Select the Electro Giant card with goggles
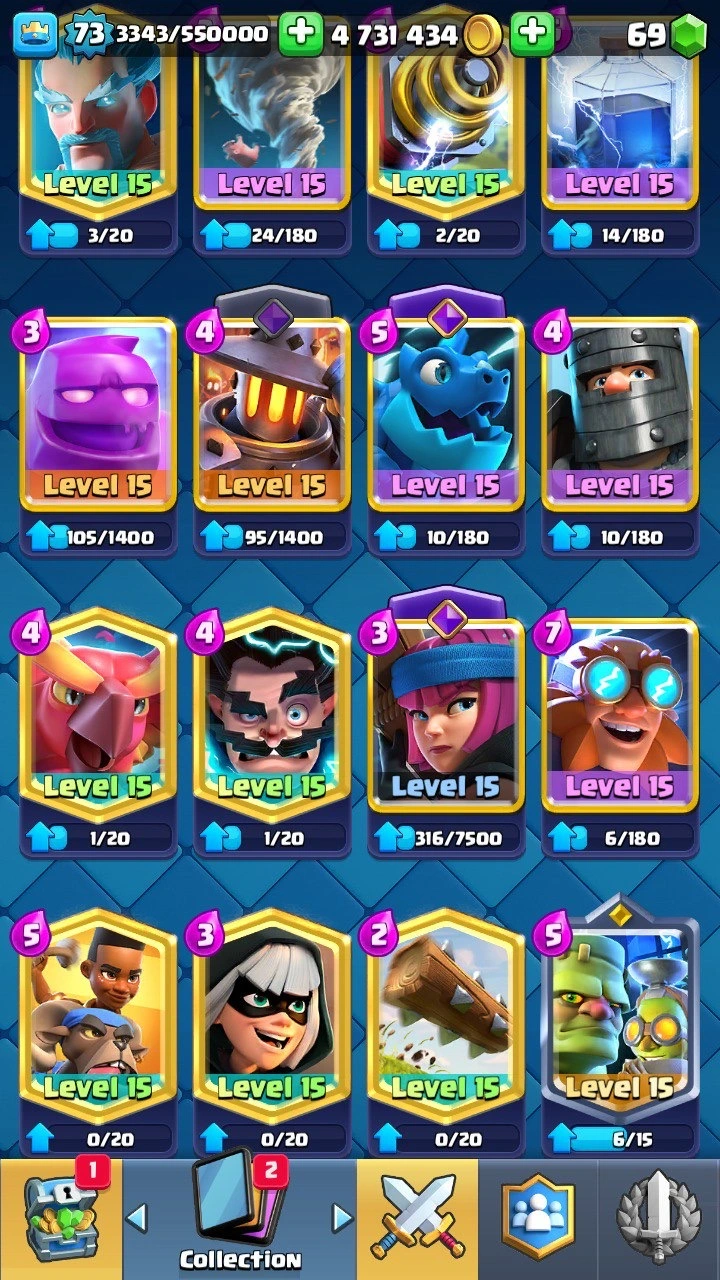720x1280 pixels. click(x=620, y=720)
